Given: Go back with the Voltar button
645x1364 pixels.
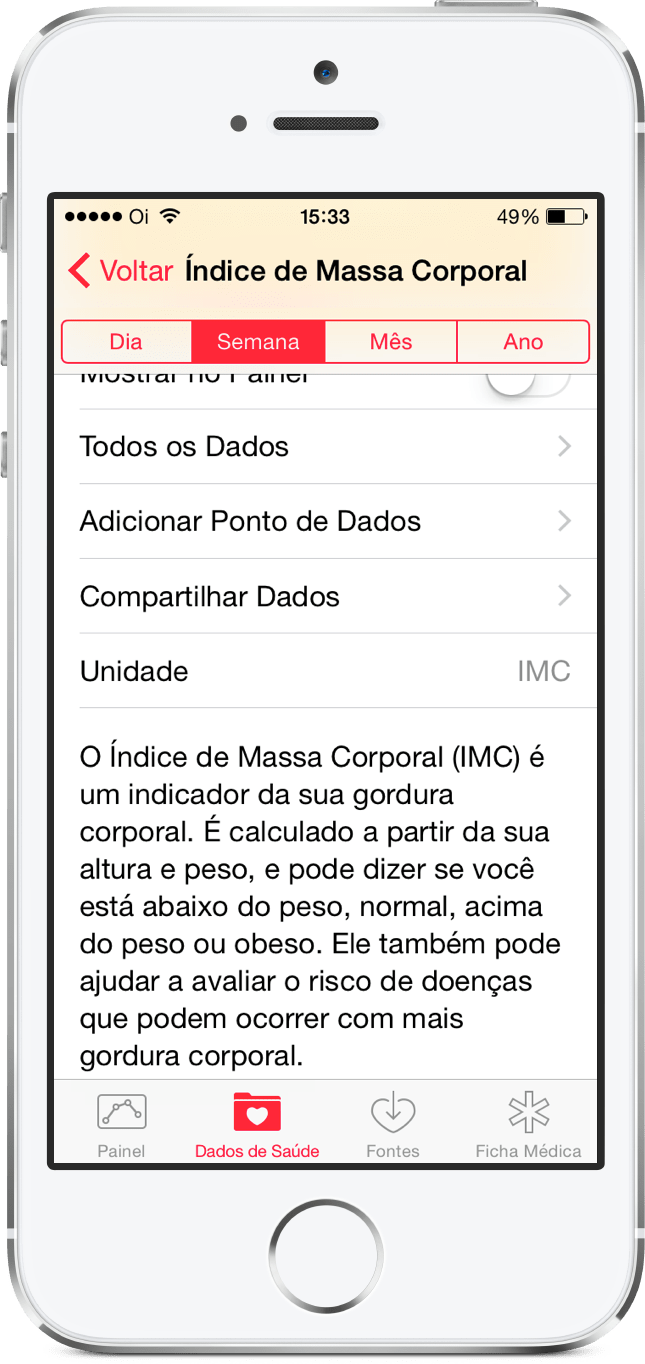Looking at the screenshot, I should click(120, 271).
